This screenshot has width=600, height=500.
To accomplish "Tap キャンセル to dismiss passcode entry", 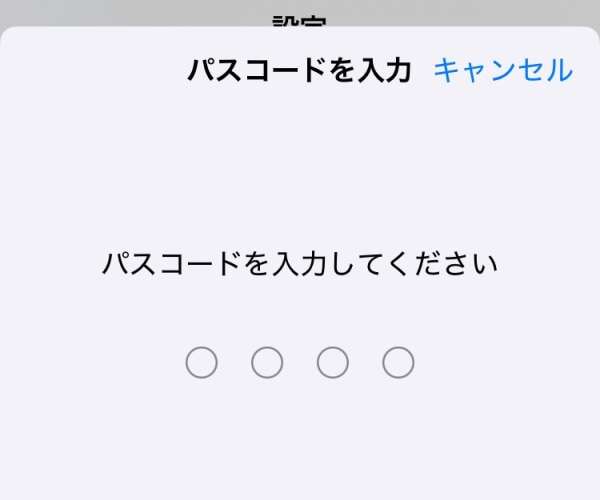I will (x=503, y=70).
